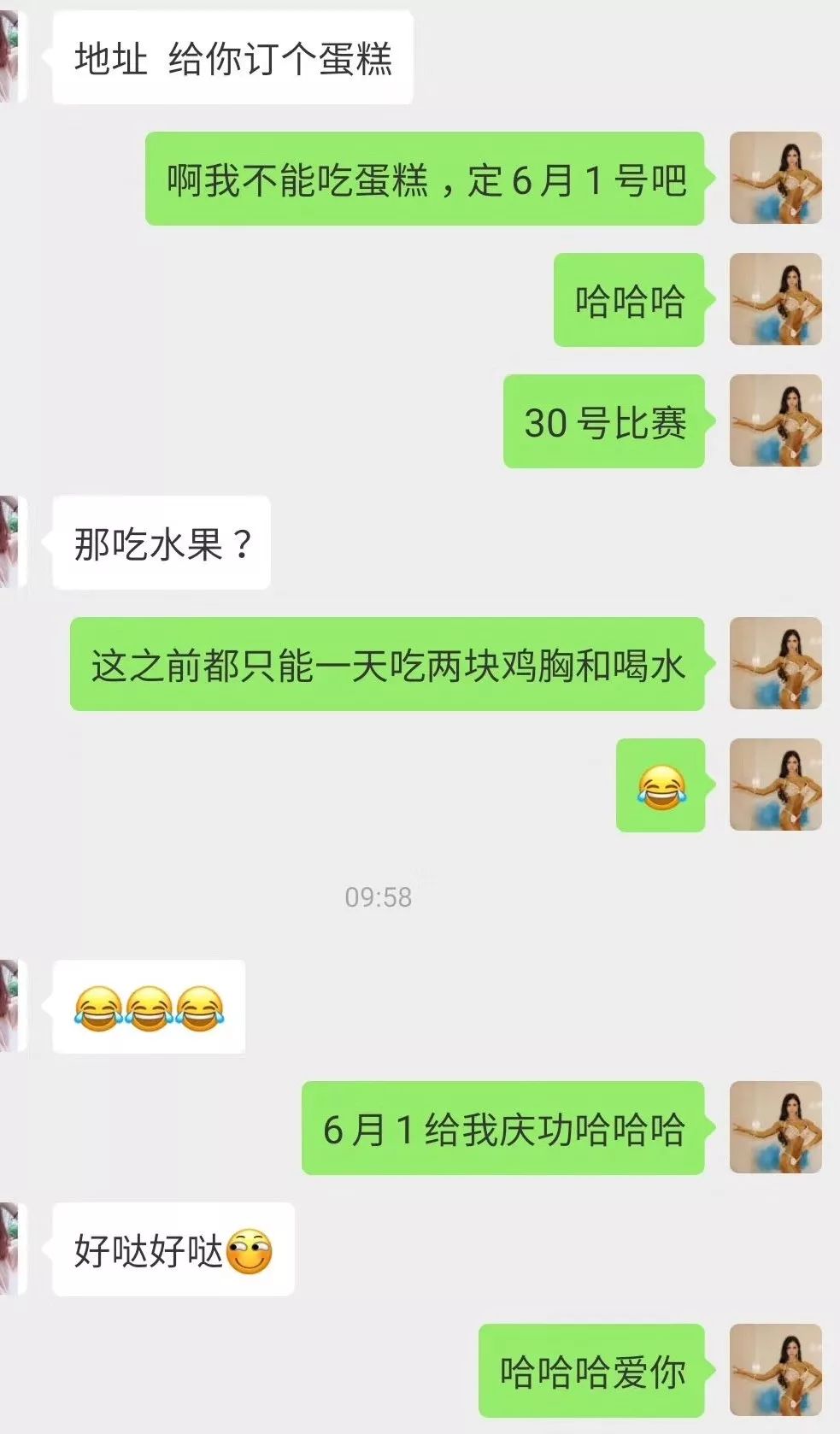The height and width of the screenshot is (1434, 840).
Task: Tap contact's avatar beside "那吃水果？"
Action: click(9, 542)
